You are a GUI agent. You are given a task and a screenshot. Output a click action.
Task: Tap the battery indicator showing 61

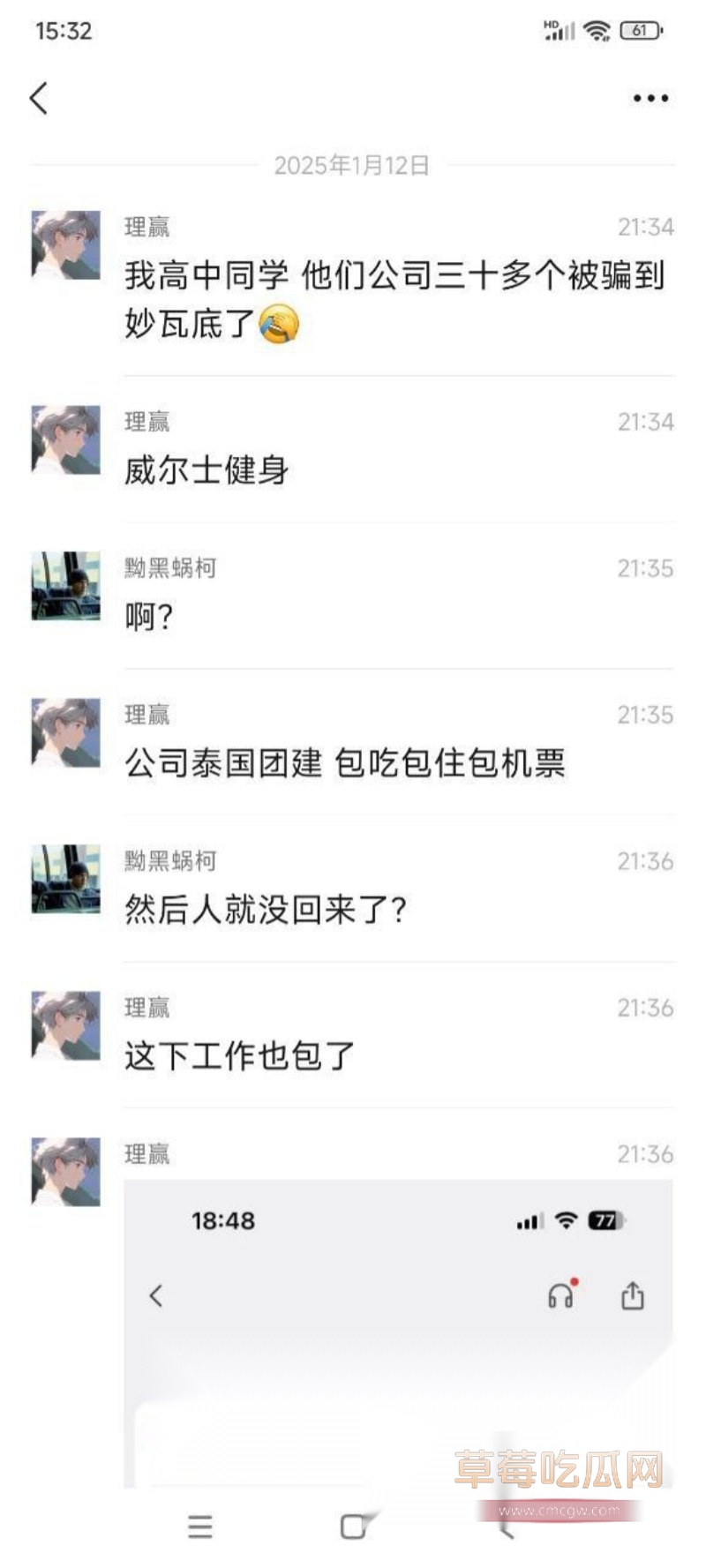642,29
